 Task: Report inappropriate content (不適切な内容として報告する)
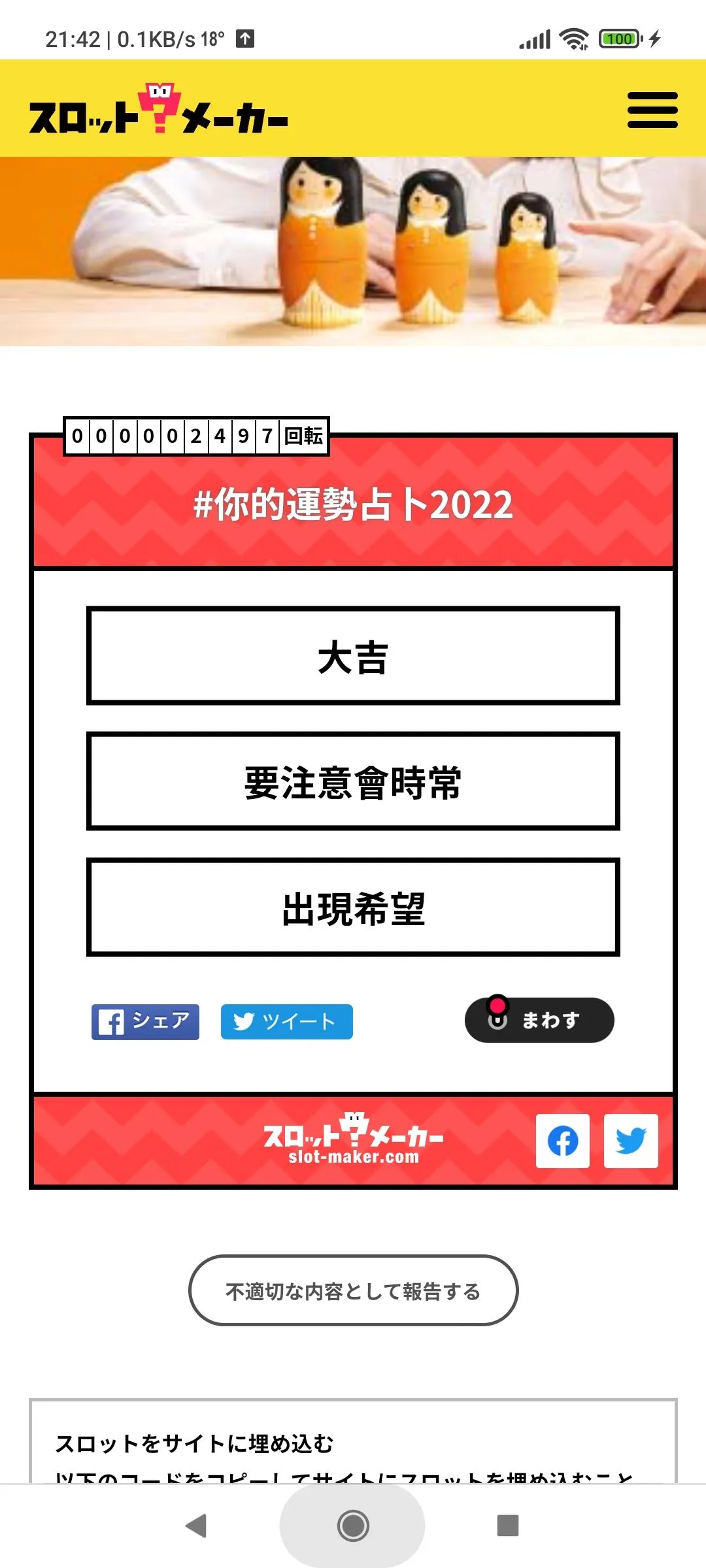(x=353, y=1290)
